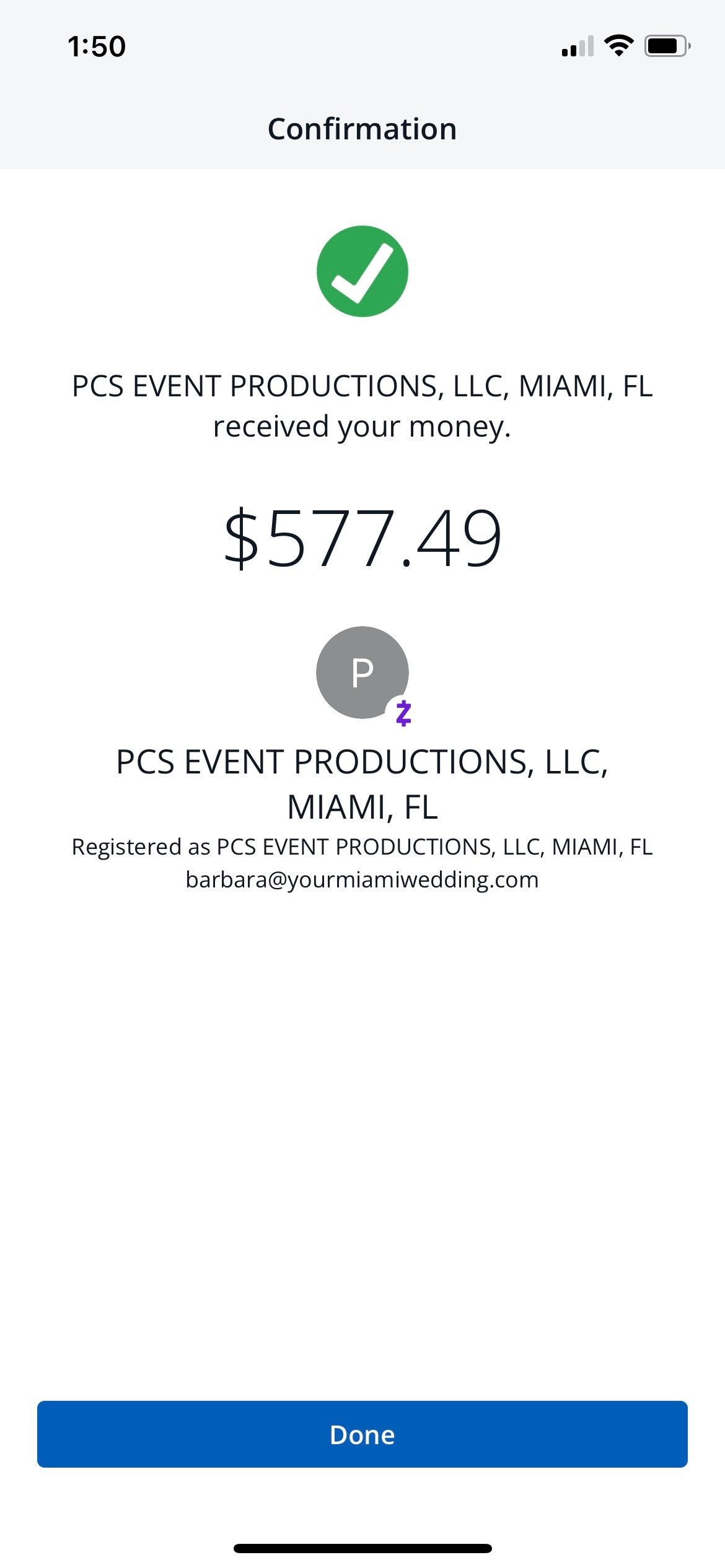Tap the Done button

[362, 1434]
